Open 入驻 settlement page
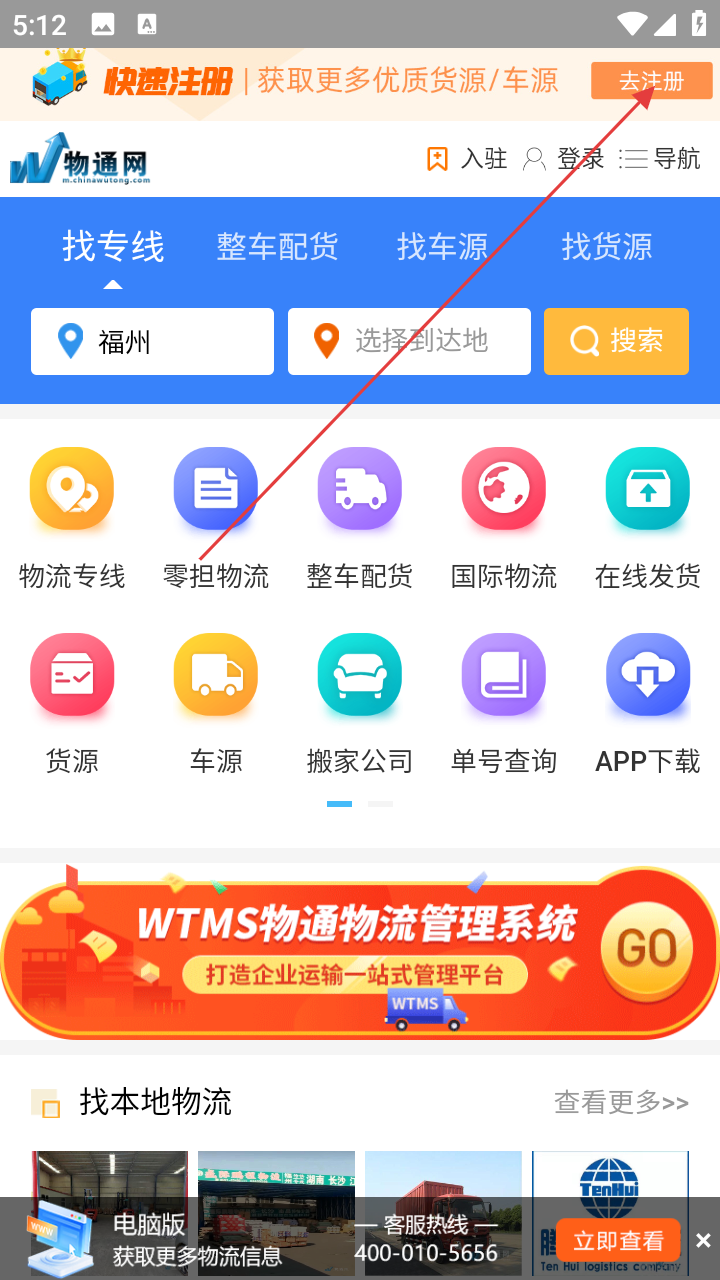This screenshot has height=1280, width=720. pyautogui.click(x=467, y=159)
